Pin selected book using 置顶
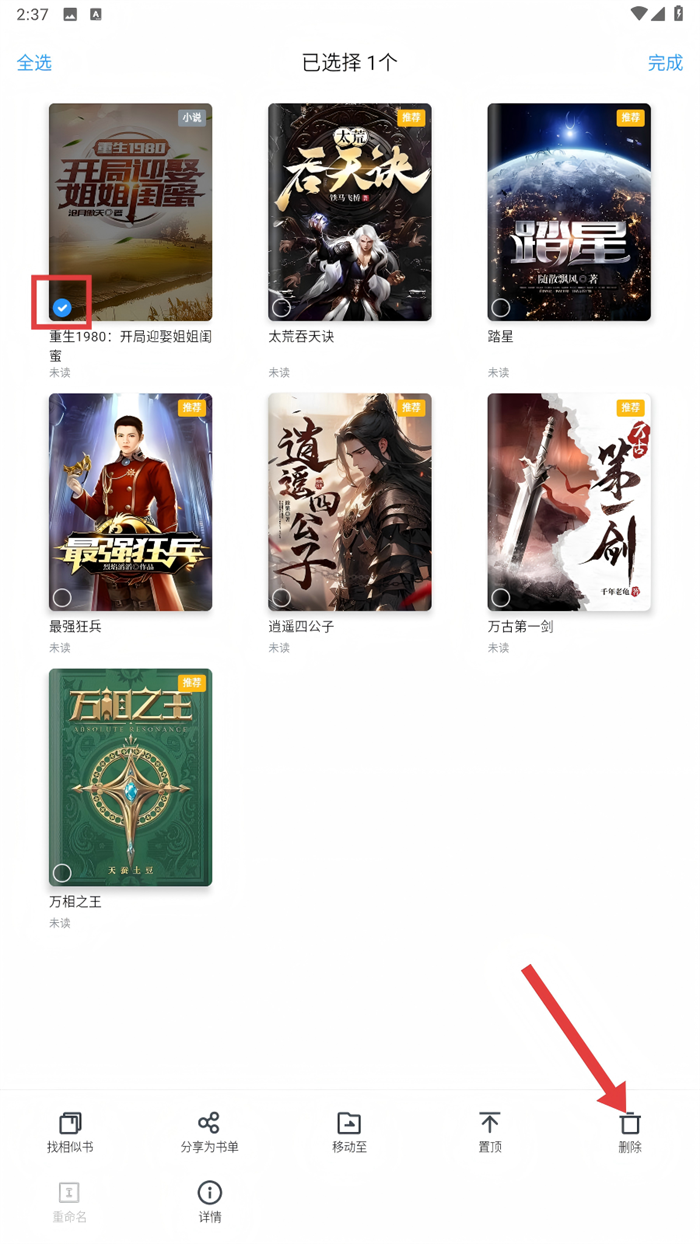The width and height of the screenshot is (700, 1244). point(489,1132)
